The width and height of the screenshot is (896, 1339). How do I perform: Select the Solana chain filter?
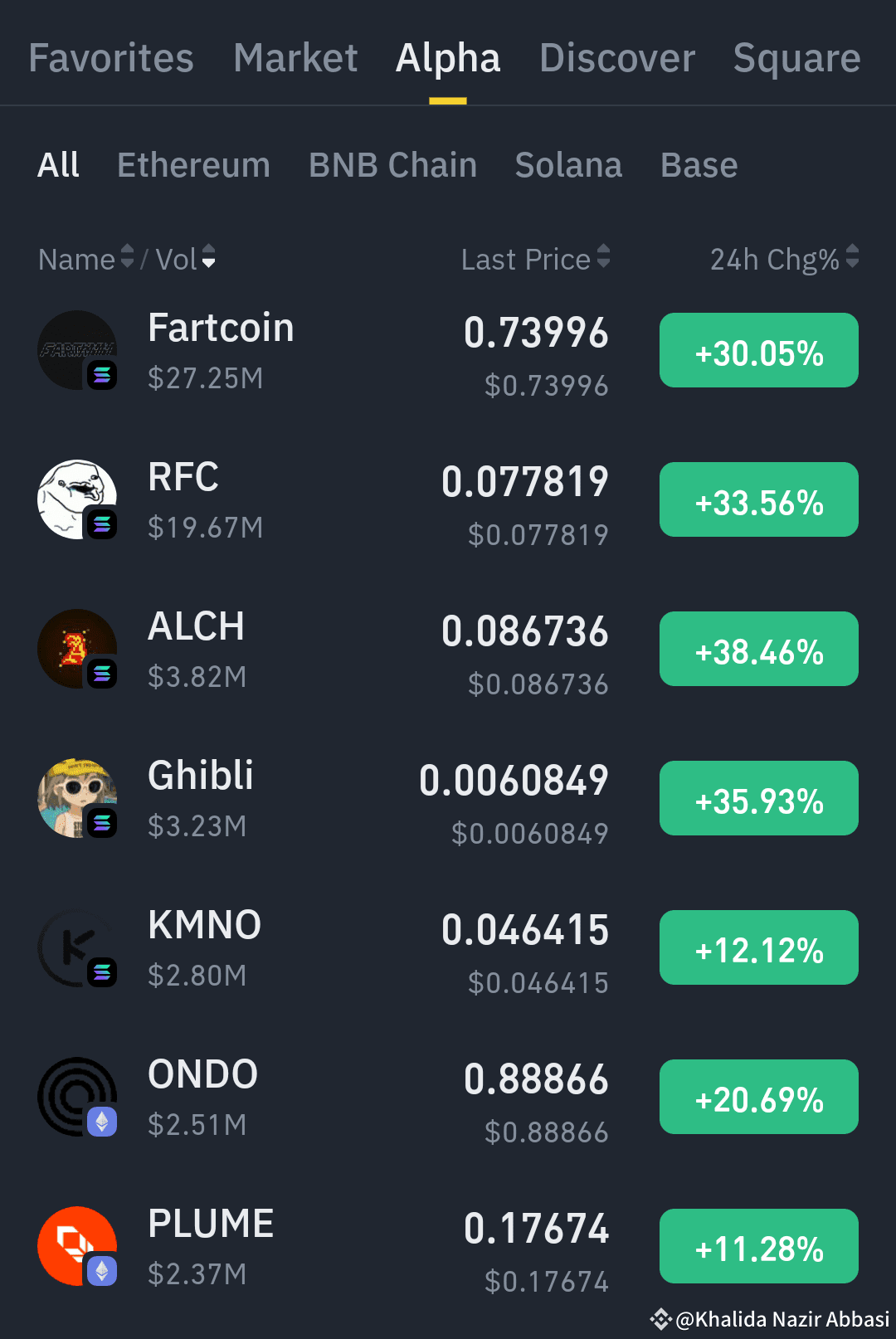click(568, 164)
